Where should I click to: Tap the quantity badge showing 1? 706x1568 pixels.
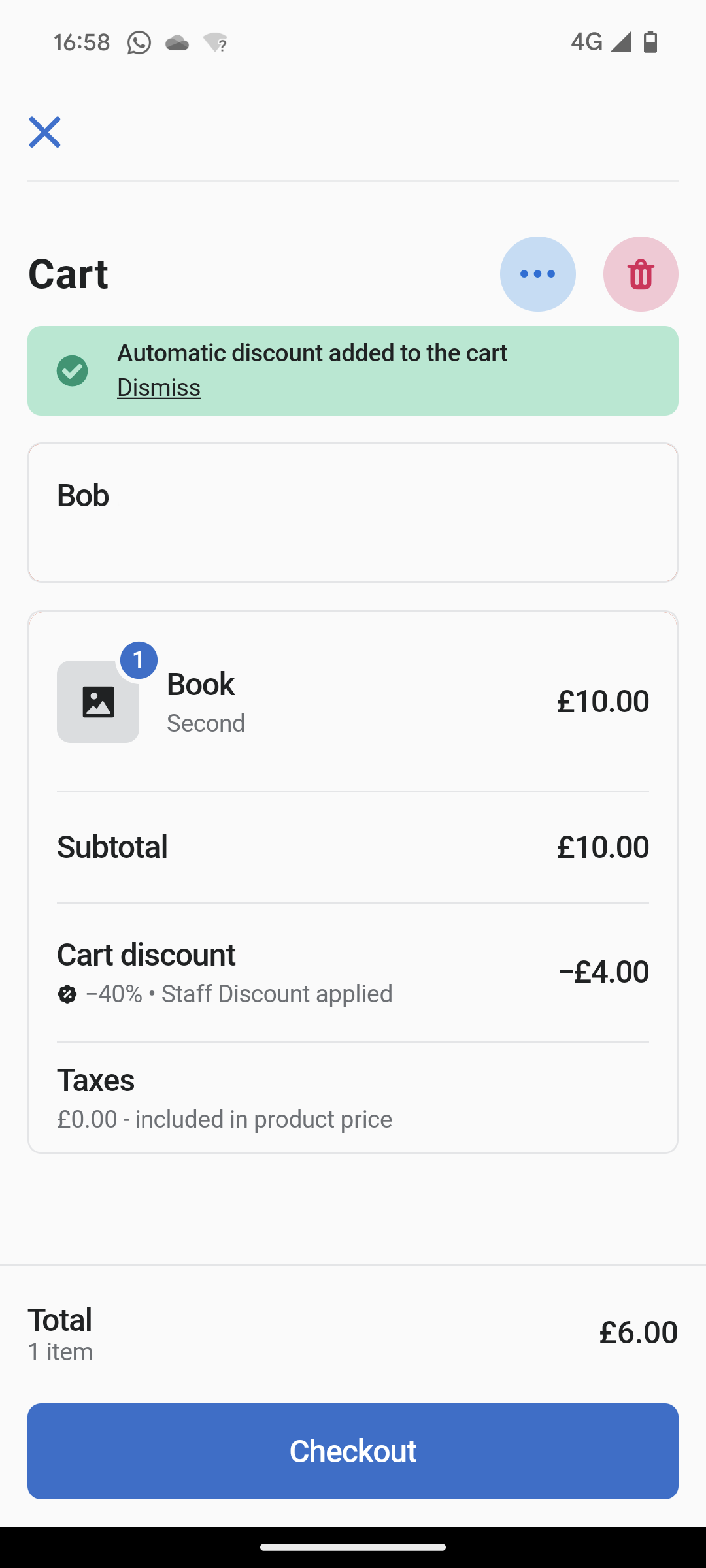pyautogui.click(x=138, y=661)
